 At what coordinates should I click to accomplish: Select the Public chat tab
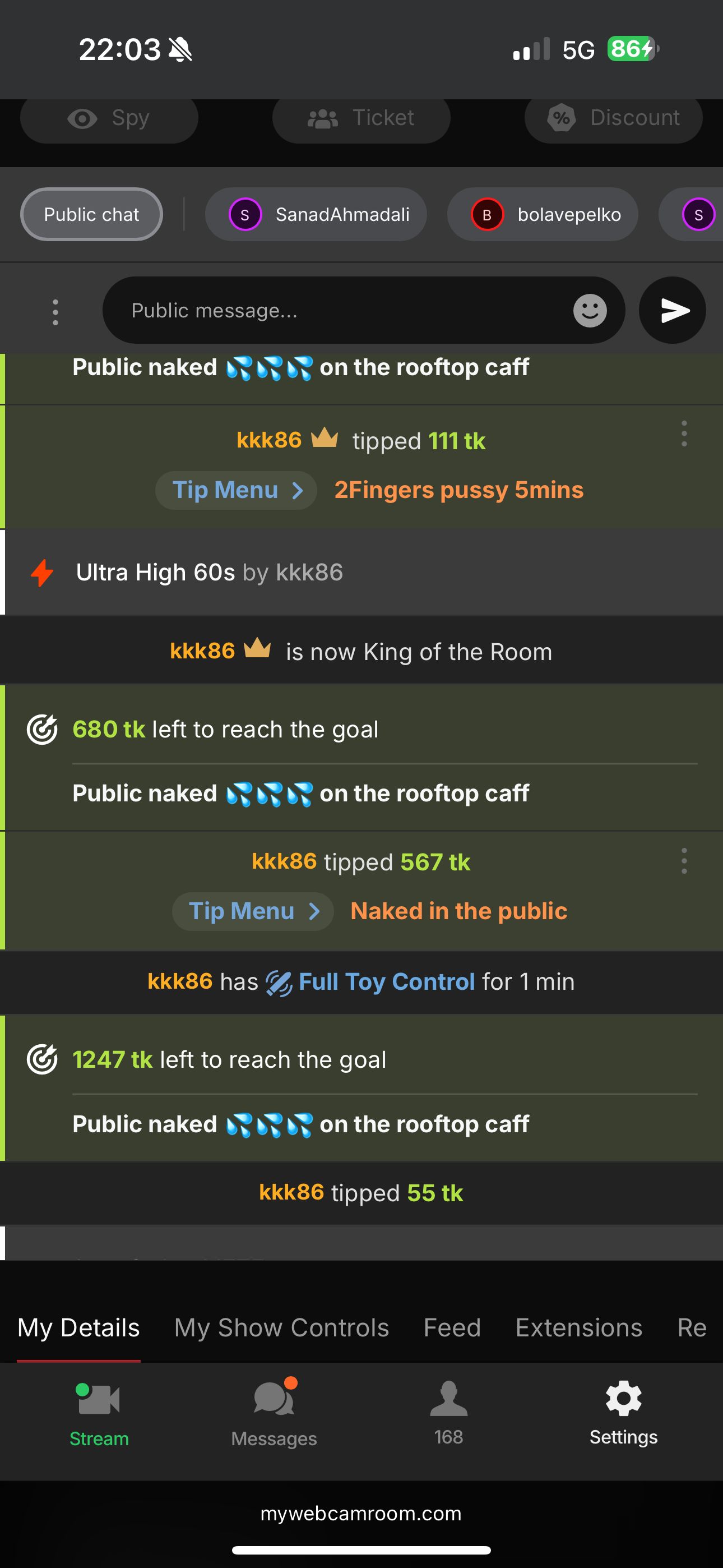91,214
